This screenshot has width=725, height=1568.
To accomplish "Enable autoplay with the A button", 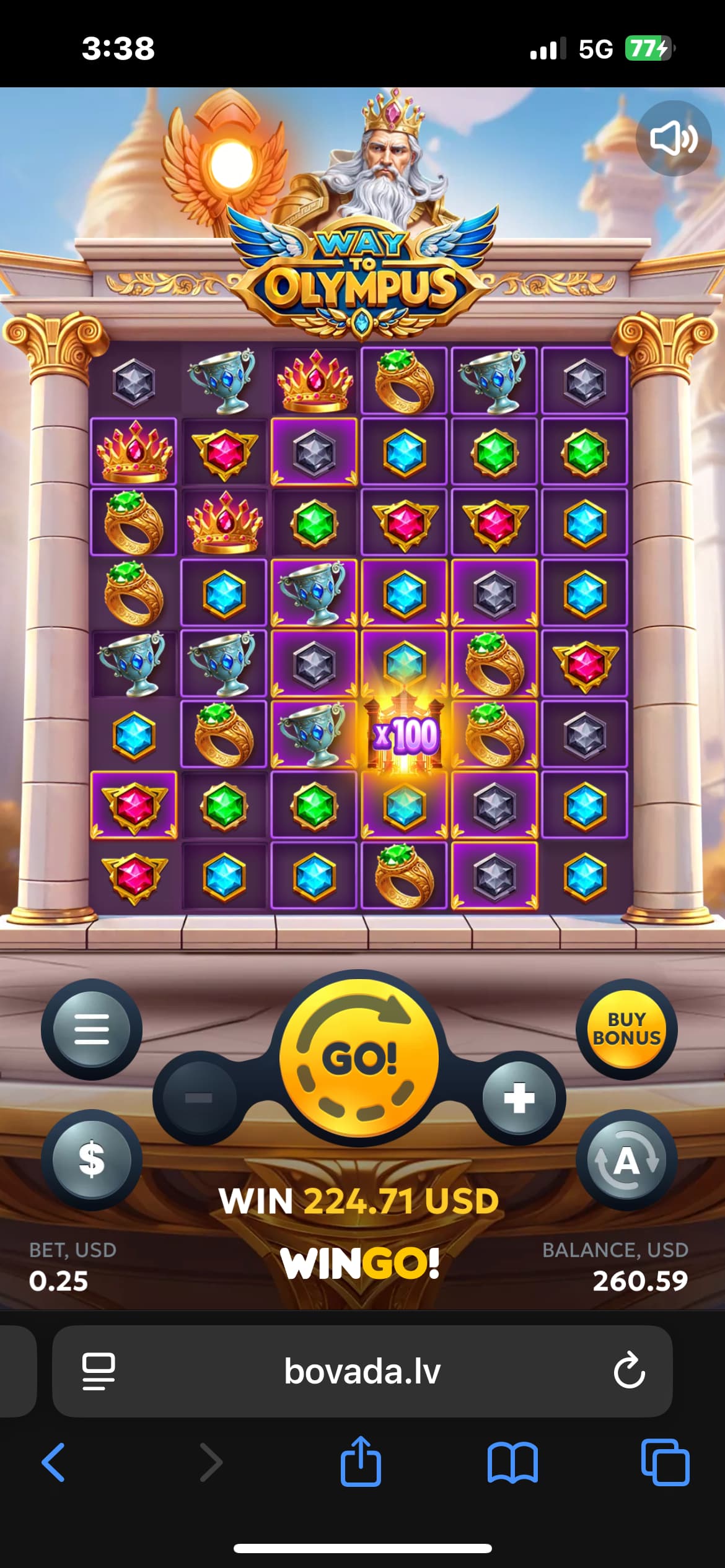I will (626, 1161).
